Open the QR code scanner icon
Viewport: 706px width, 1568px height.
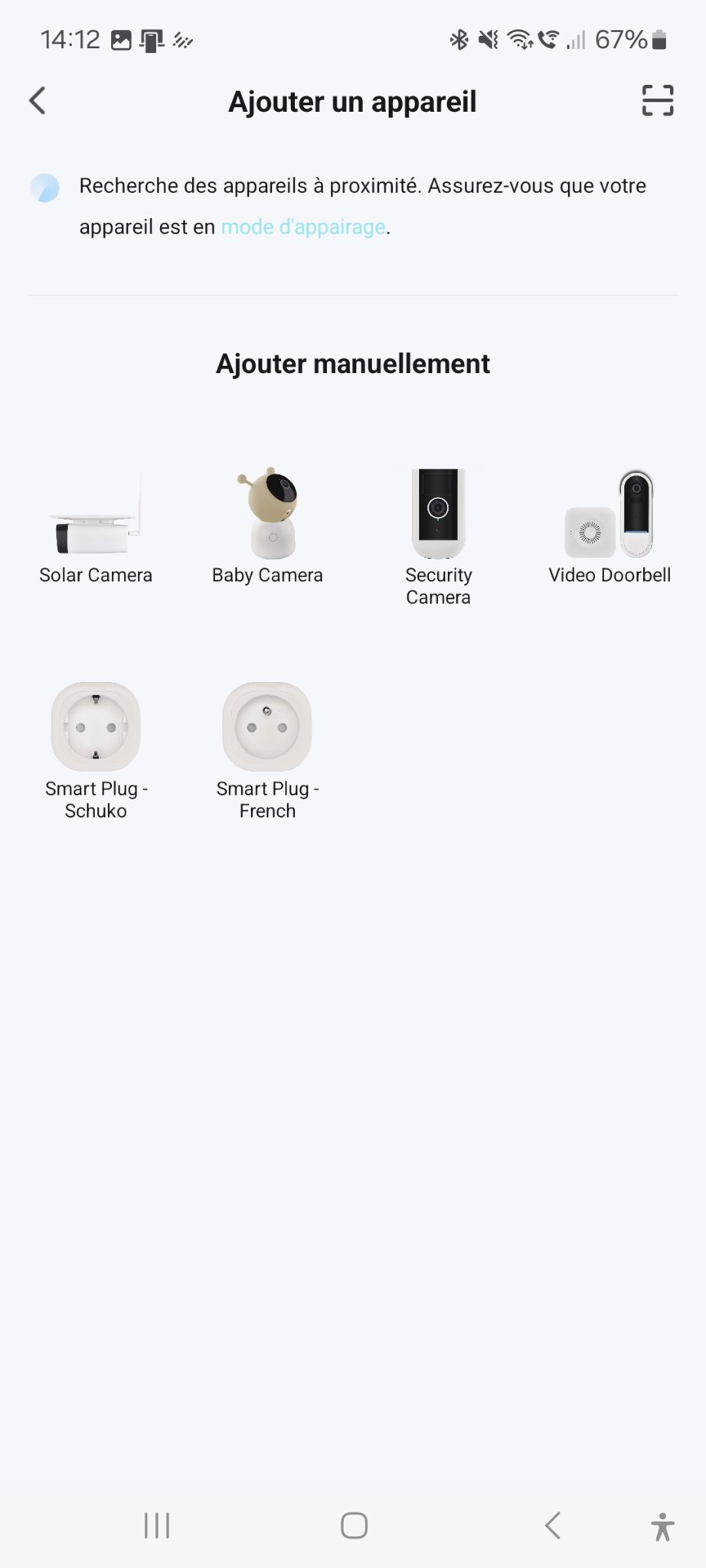657,100
